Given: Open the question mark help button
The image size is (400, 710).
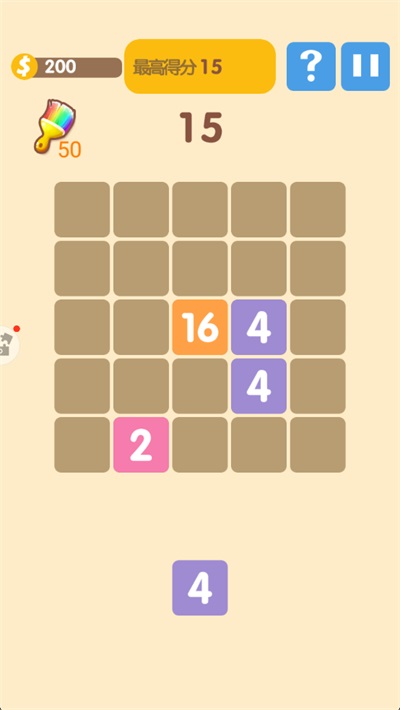Looking at the screenshot, I should 311,67.
